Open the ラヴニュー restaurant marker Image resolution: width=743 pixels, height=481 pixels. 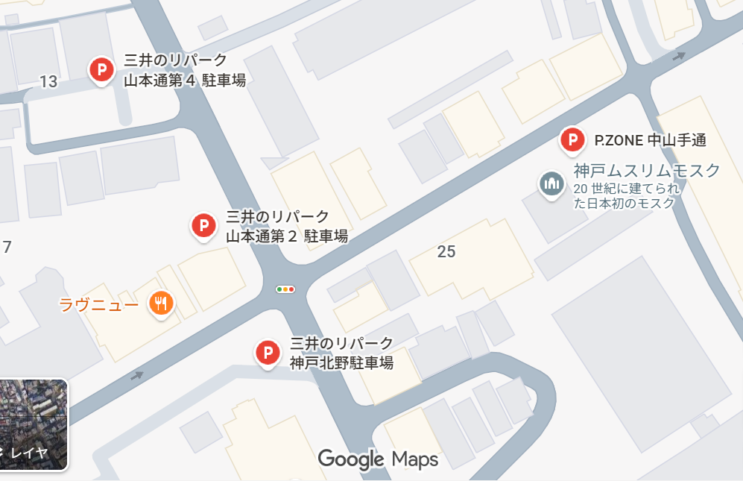(x=160, y=304)
